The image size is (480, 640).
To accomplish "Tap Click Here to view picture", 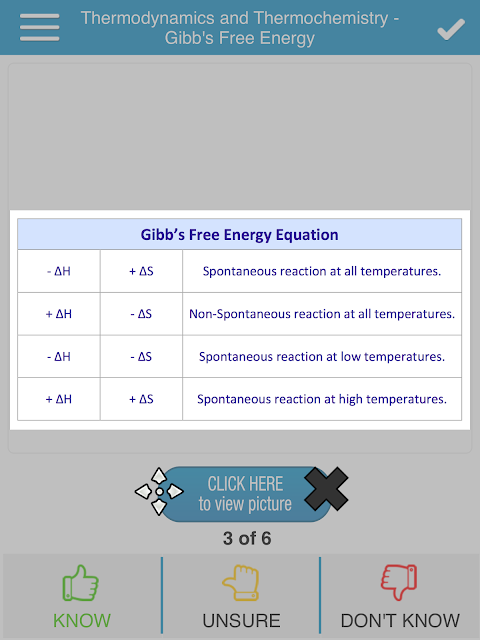I will [x=245, y=494].
